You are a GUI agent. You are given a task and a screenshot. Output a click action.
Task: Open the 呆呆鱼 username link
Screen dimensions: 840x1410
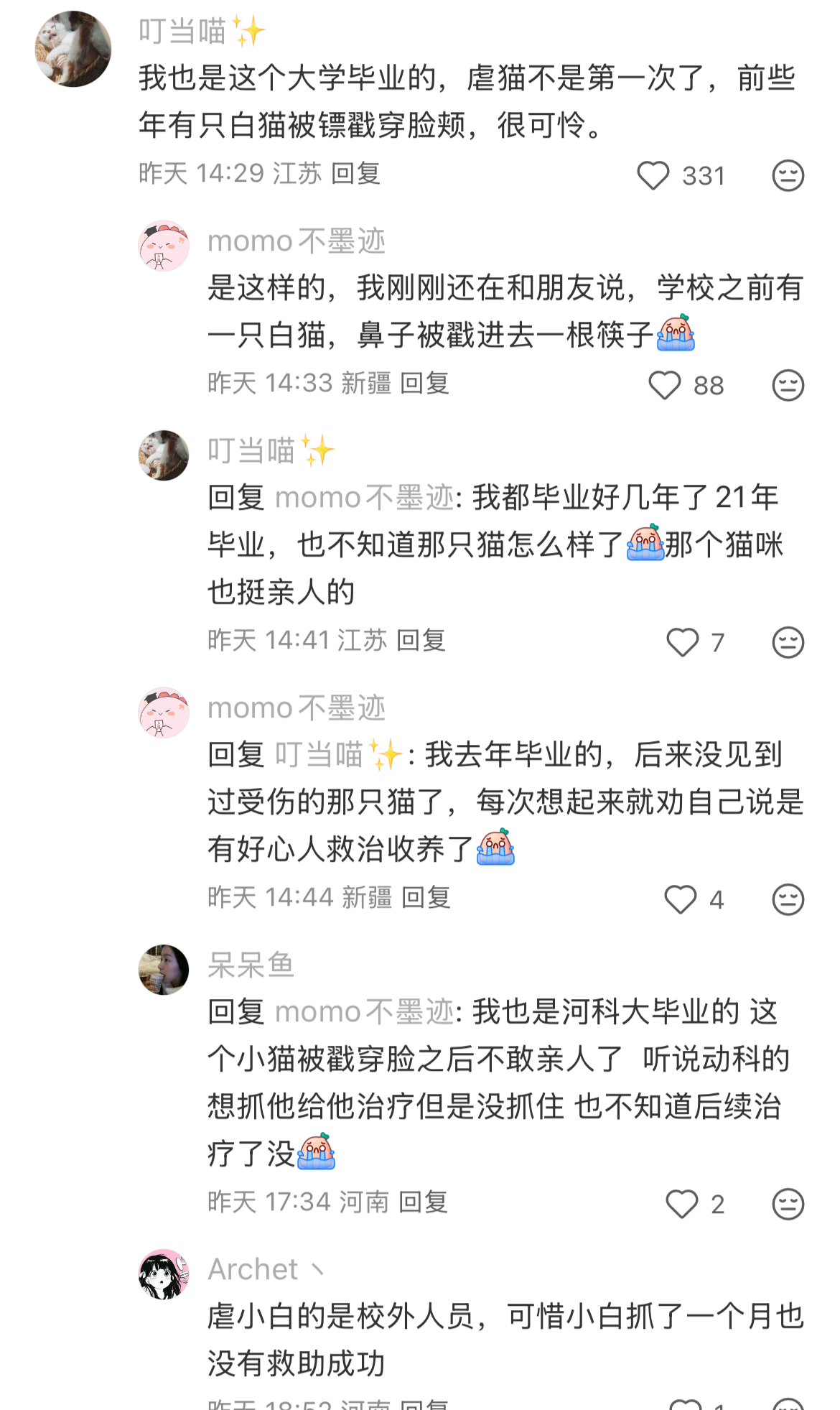point(251,965)
